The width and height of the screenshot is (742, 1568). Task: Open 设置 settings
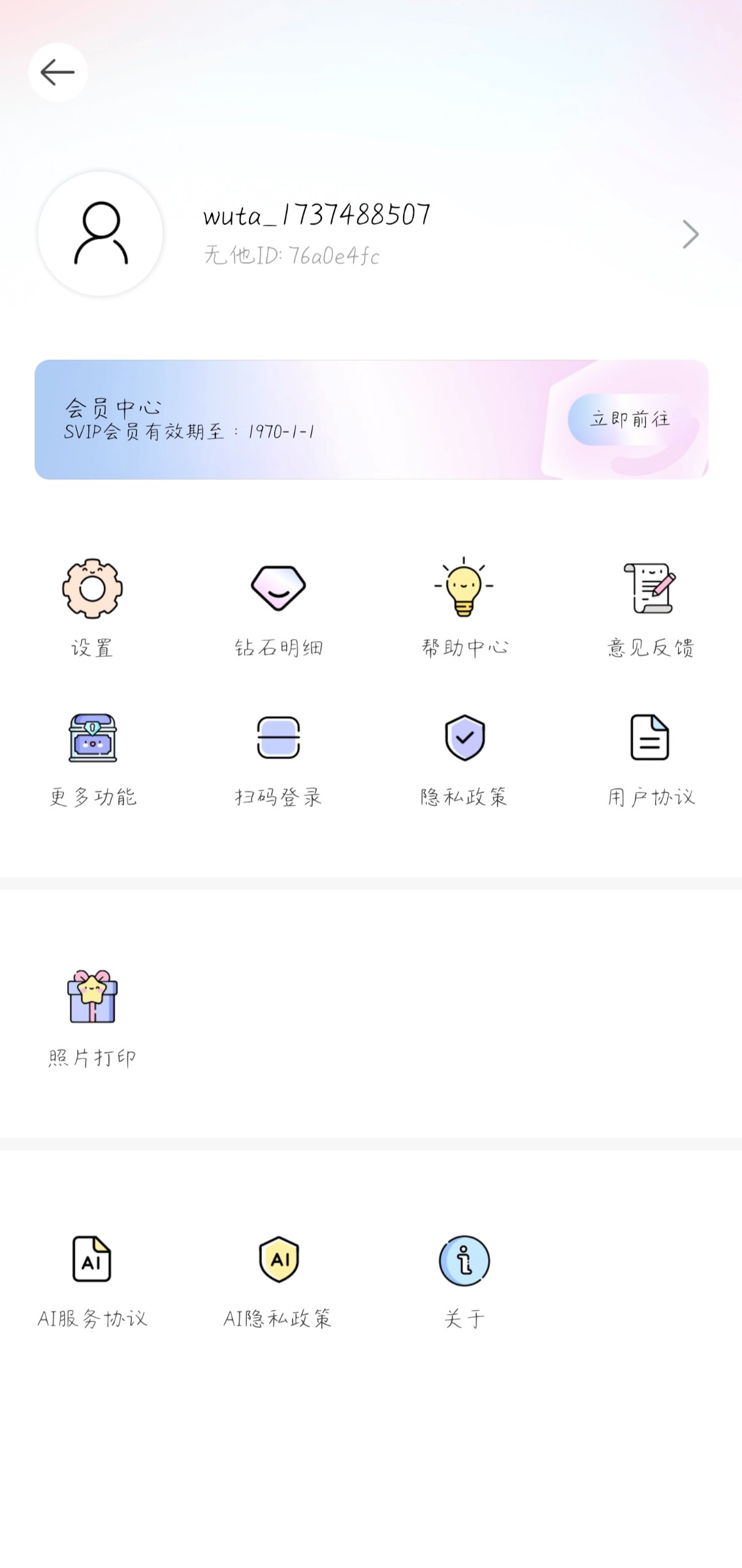tap(92, 607)
